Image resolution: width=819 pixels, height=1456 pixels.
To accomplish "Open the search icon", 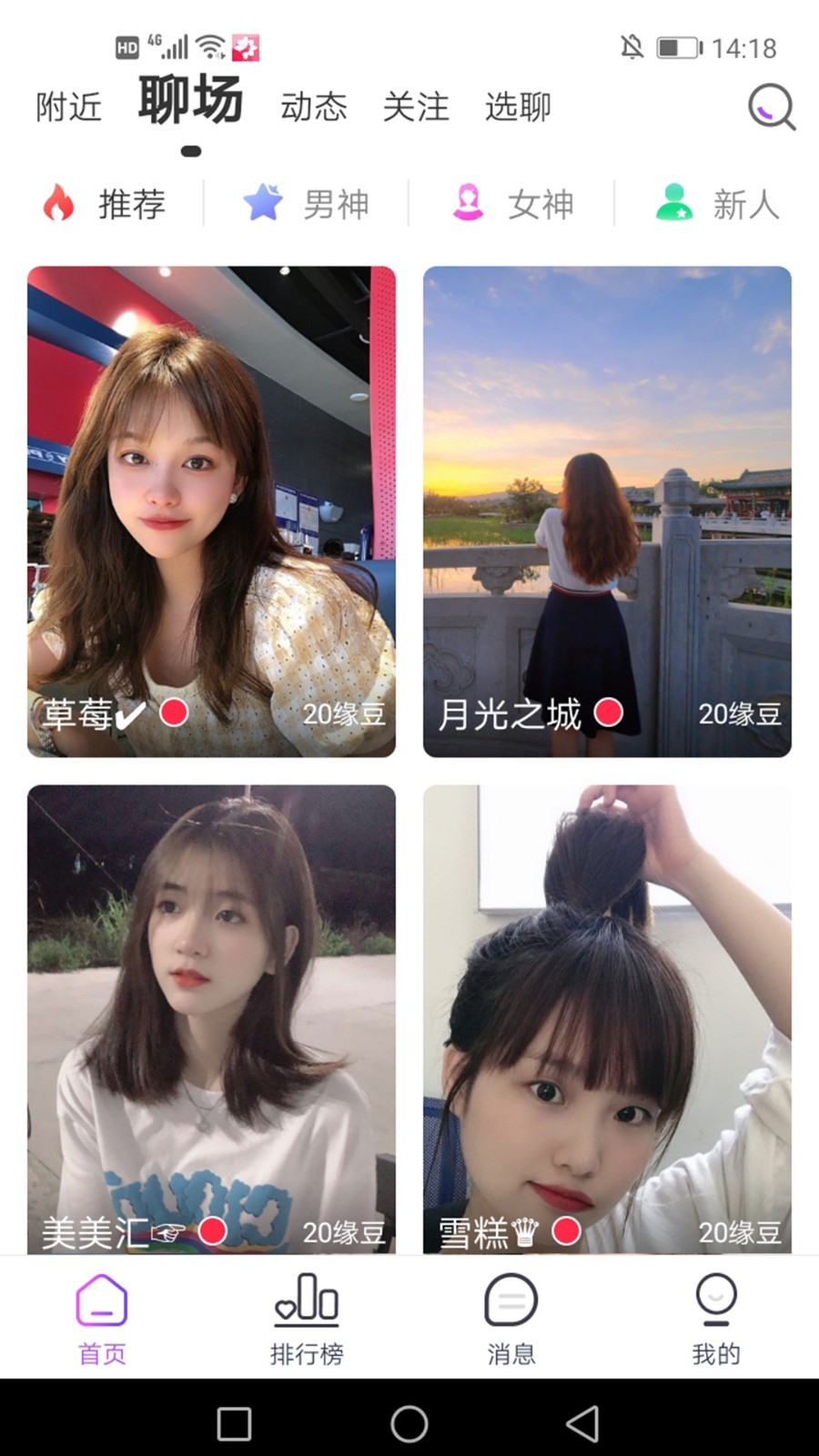I will click(771, 107).
